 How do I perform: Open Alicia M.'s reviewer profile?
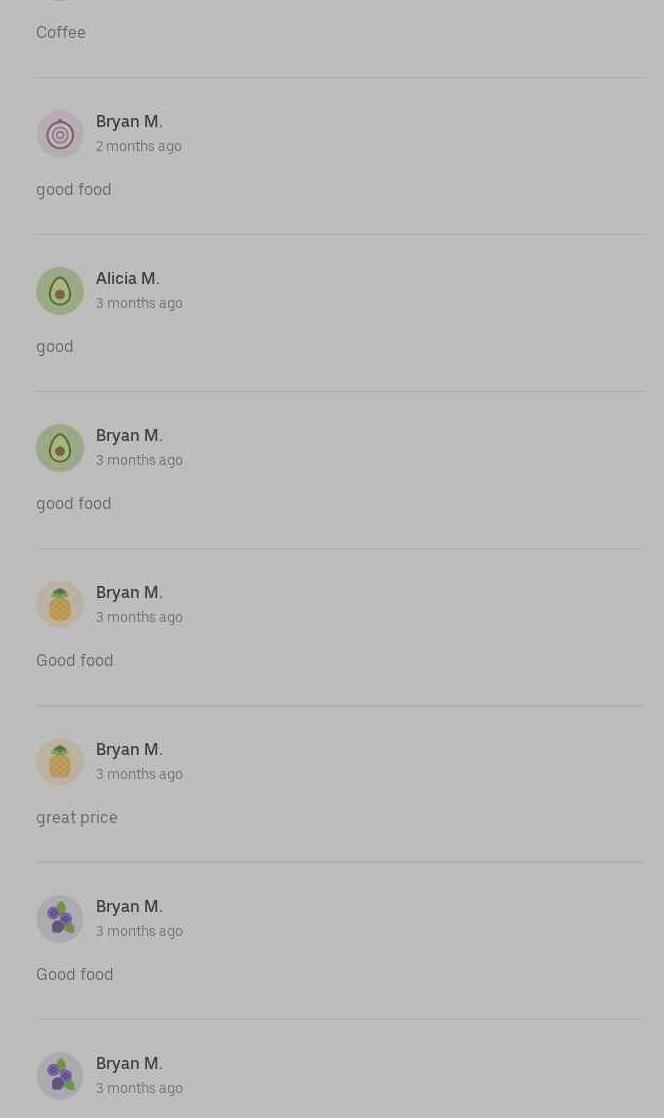click(x=127, y=278)
